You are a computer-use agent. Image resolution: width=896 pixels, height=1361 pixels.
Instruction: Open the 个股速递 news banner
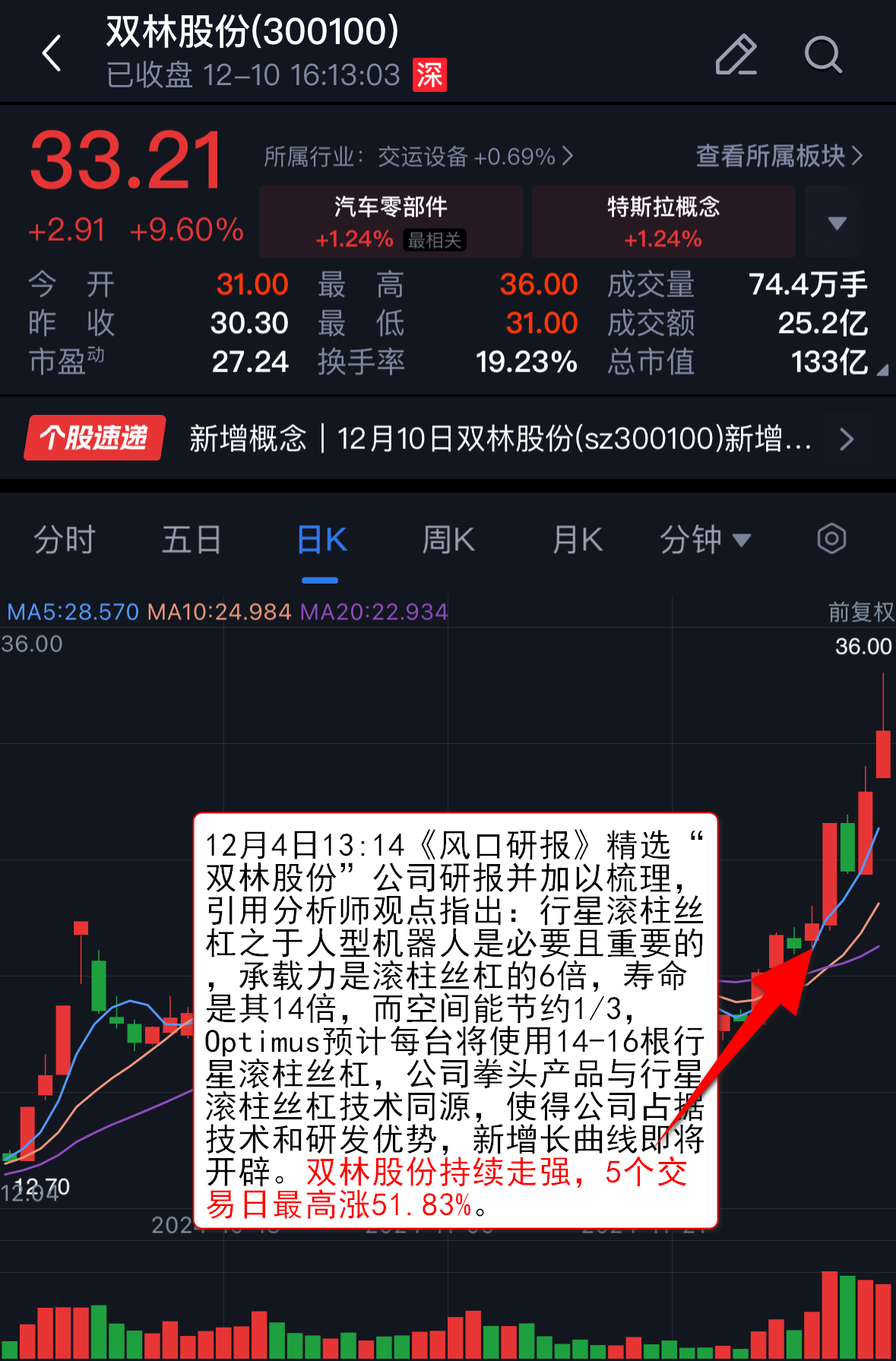(x=448, y=438)
